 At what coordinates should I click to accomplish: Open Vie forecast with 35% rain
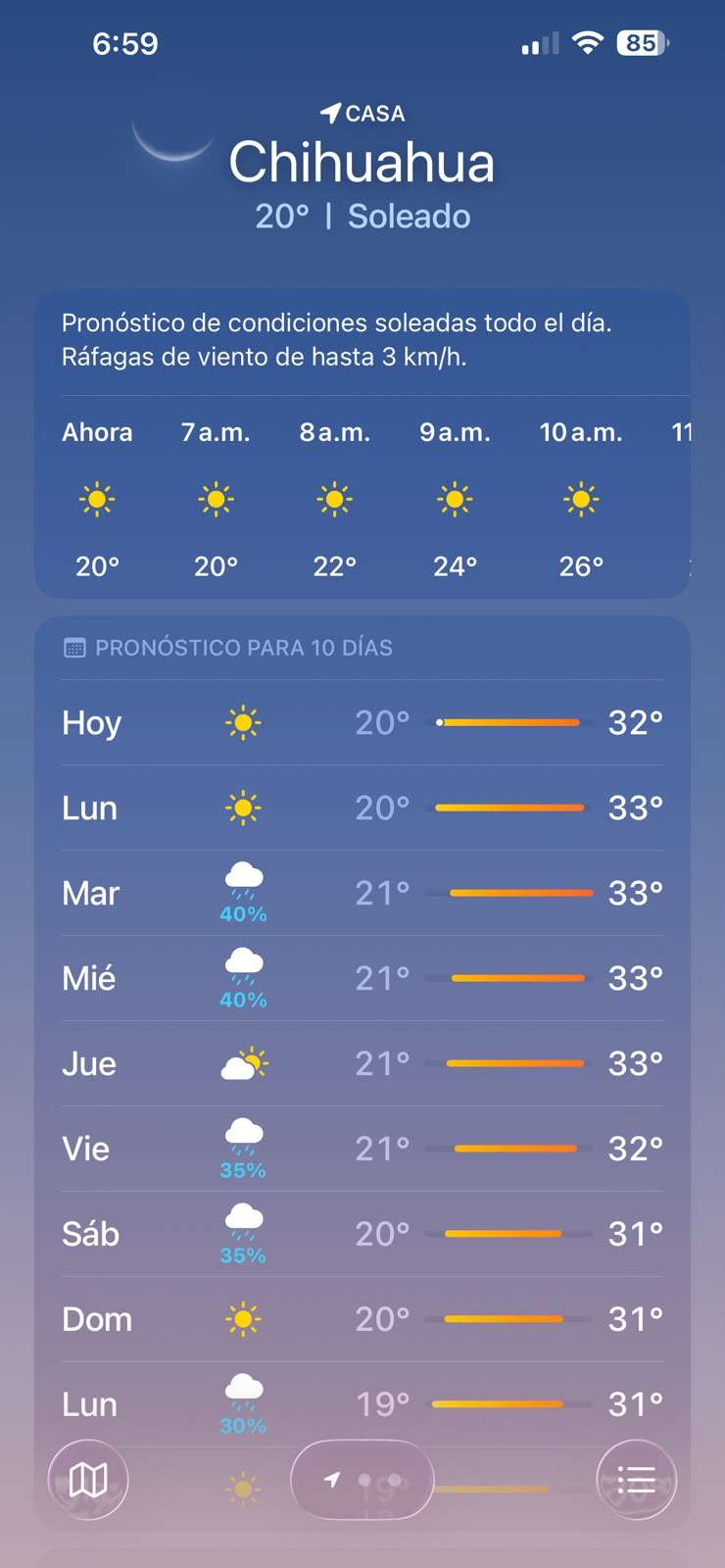click(x=362, y=1149)
